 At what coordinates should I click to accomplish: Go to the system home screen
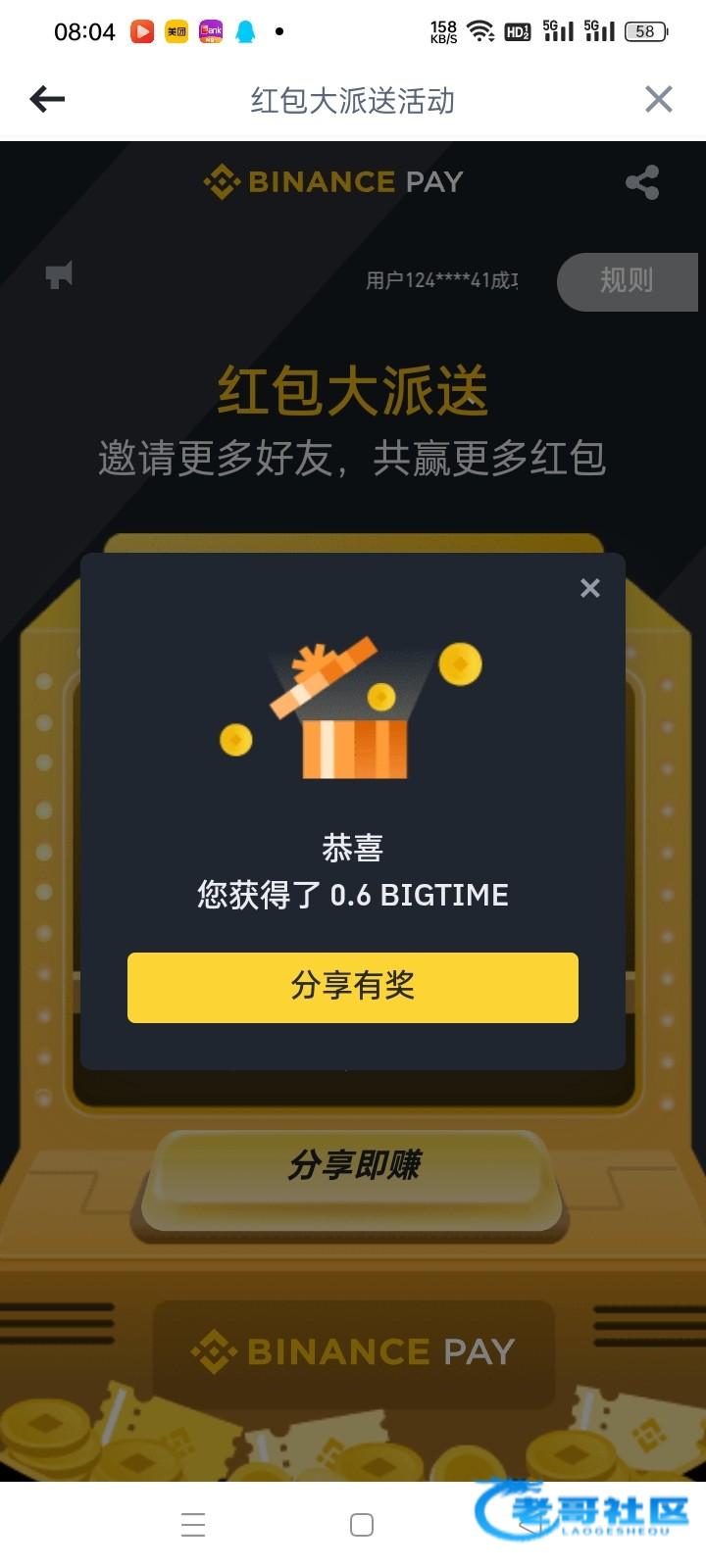tap(362, 1525)
